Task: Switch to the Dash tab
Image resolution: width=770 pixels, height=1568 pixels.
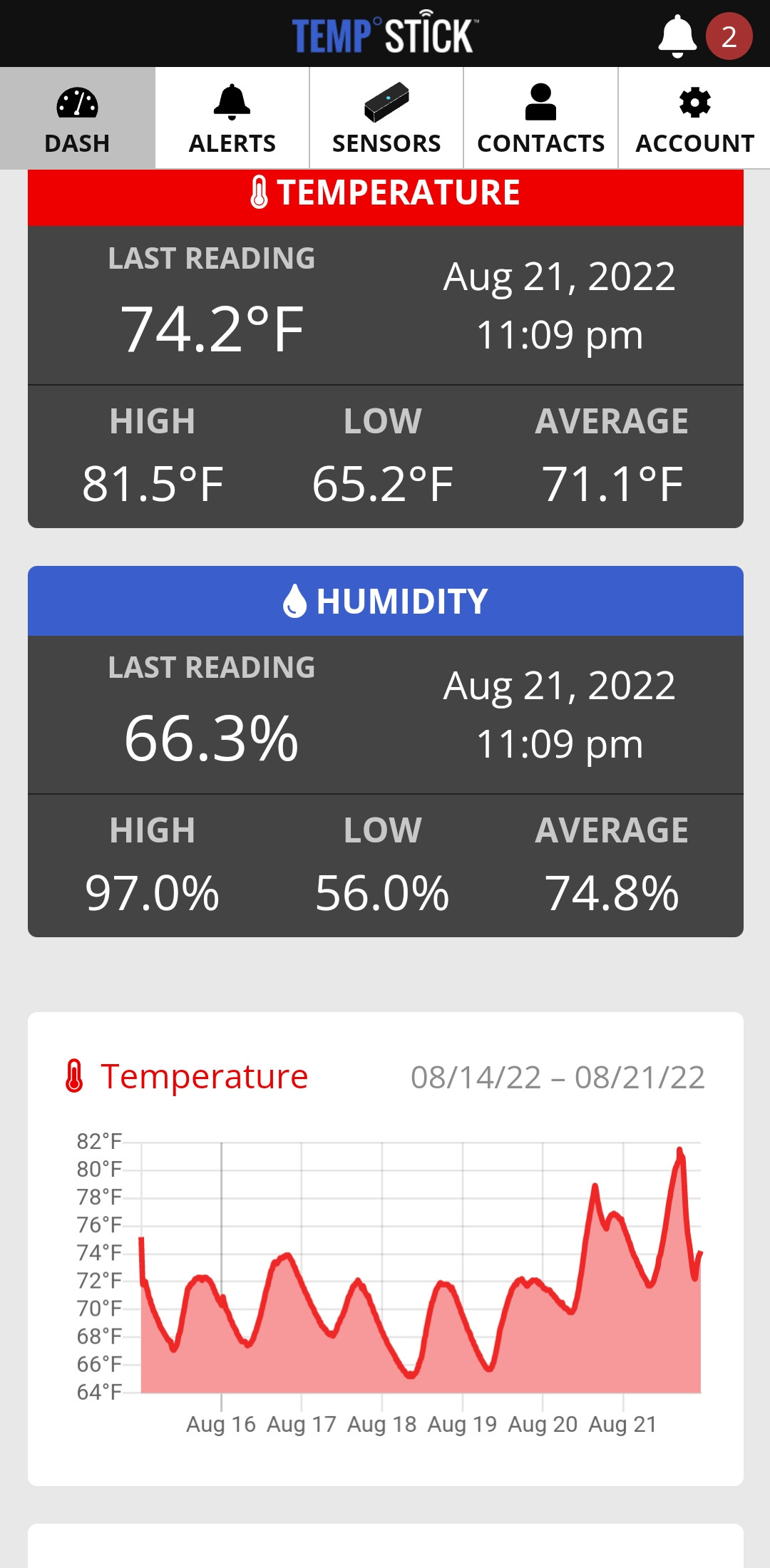Action: coord(77,118)
